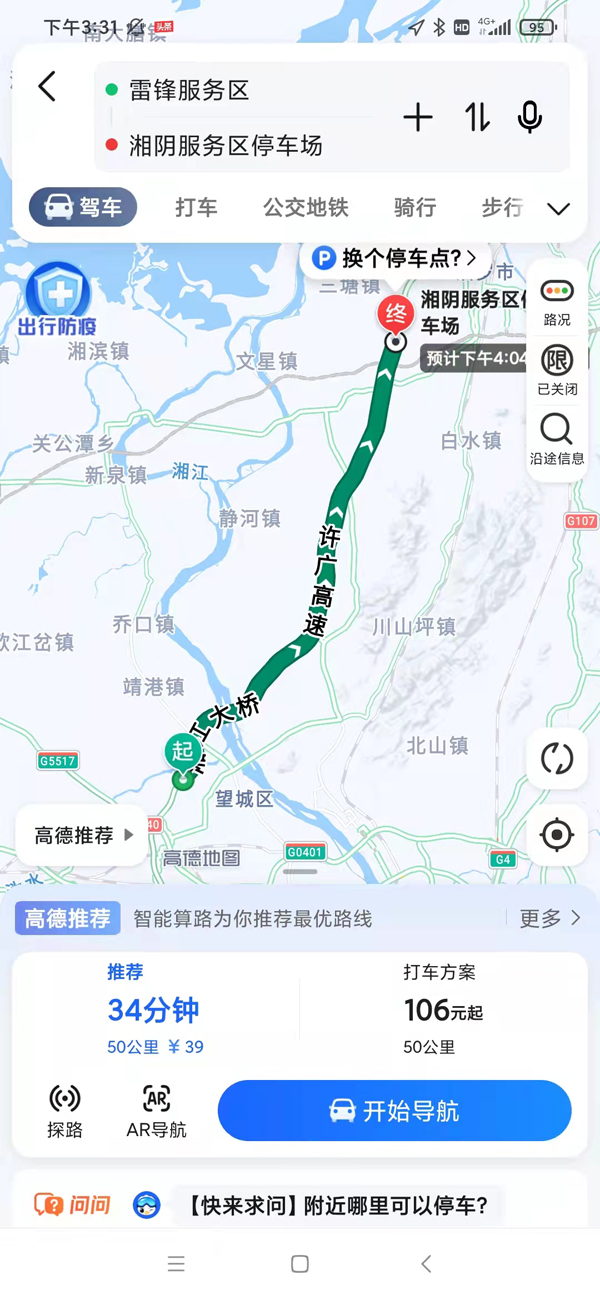
Task: Start navigation with 开始导航
Action: (394, 1110)
